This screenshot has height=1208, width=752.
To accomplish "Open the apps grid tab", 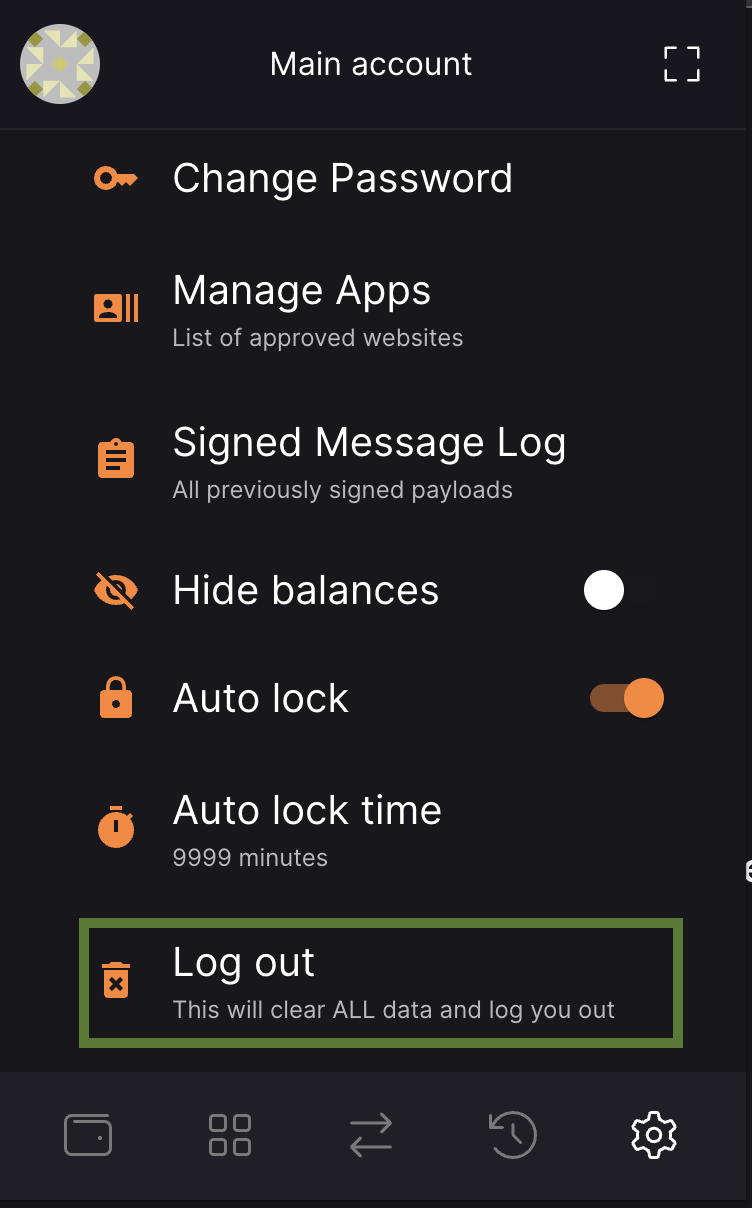I will 230,1135.
